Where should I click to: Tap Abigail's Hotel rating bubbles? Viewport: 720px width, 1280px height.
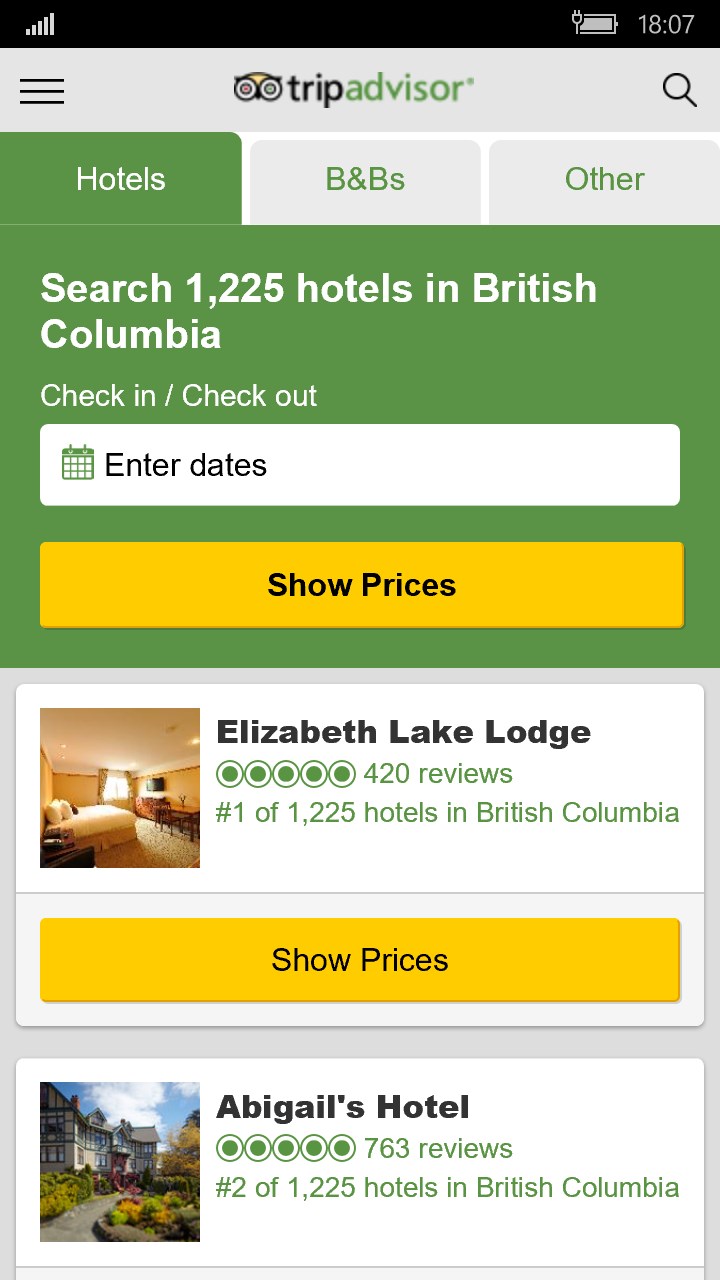pyautogui.click(x=285, y=1148)
